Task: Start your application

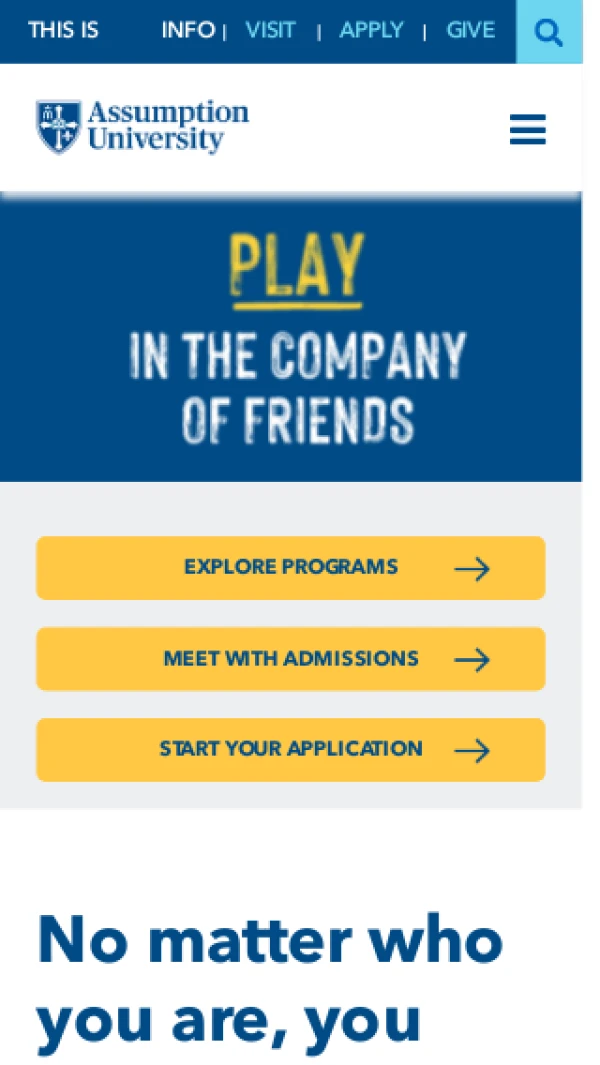Action: [290, 749]
